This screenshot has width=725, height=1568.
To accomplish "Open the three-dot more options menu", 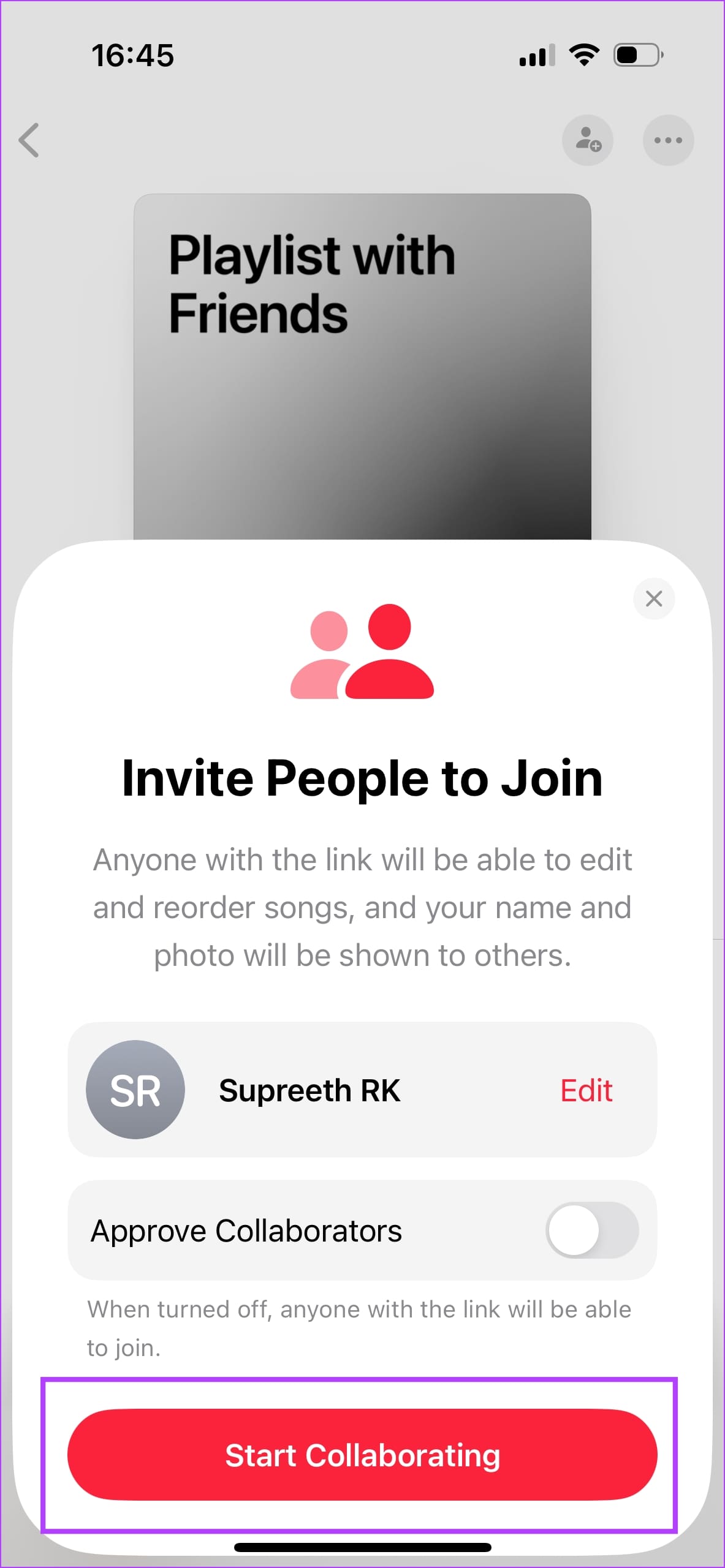I will (x=668, y=140).
